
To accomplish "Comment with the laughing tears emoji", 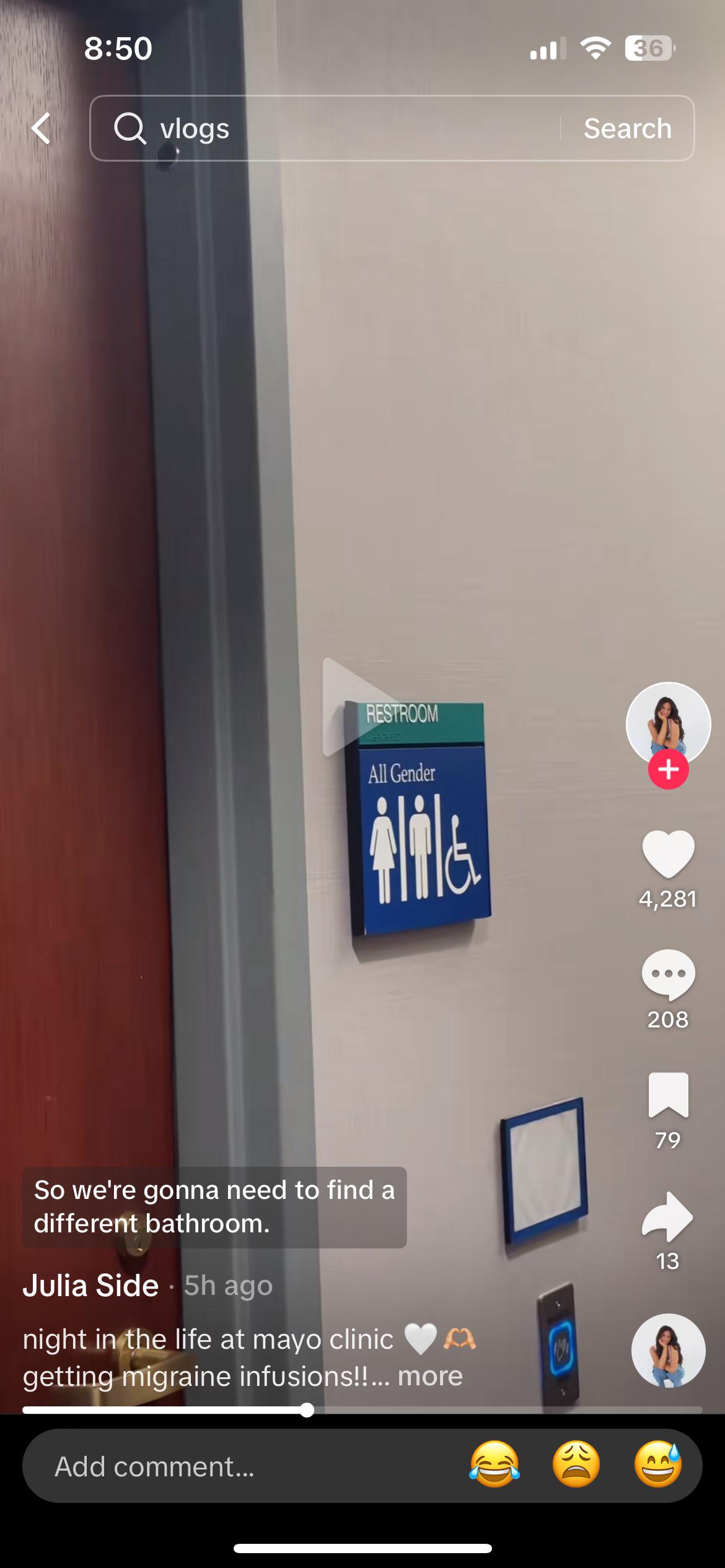I will (494, 1465).
